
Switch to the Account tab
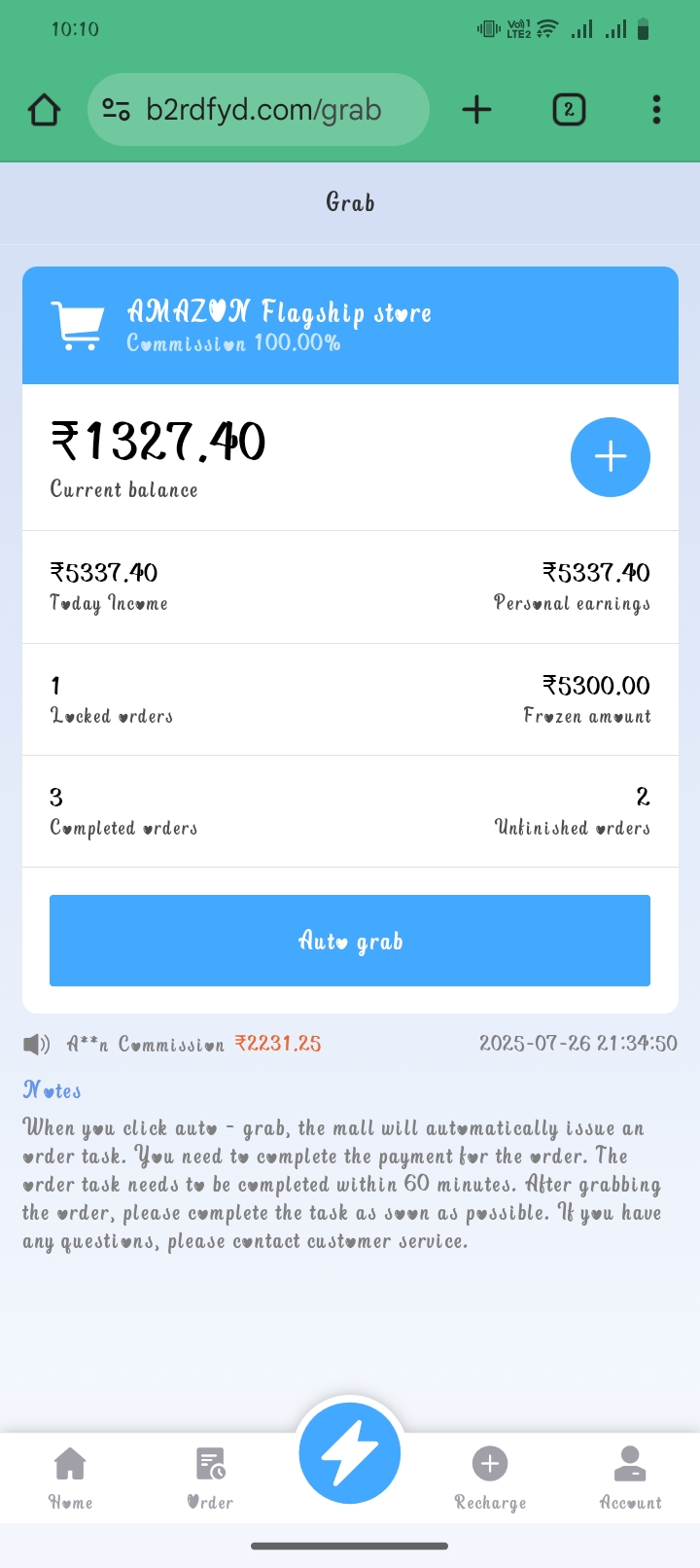pos(630,1478)
